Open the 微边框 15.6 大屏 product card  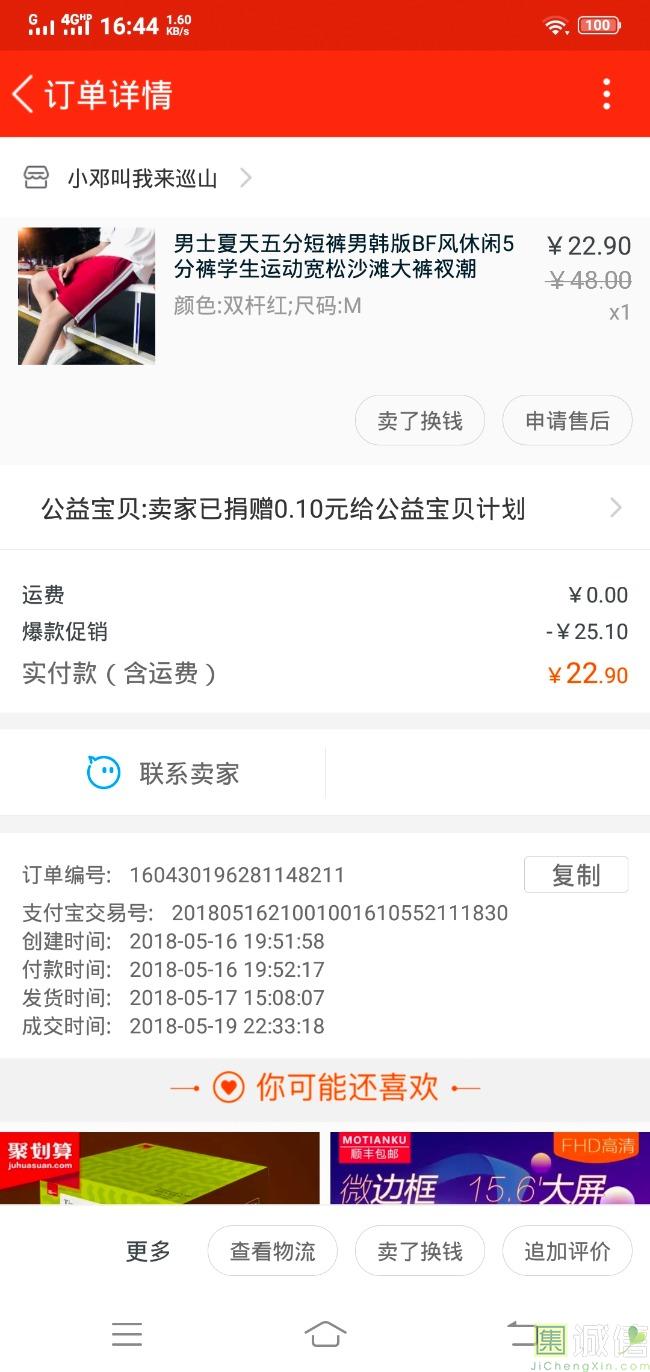pyautogui.click(x=490, y=1168)
